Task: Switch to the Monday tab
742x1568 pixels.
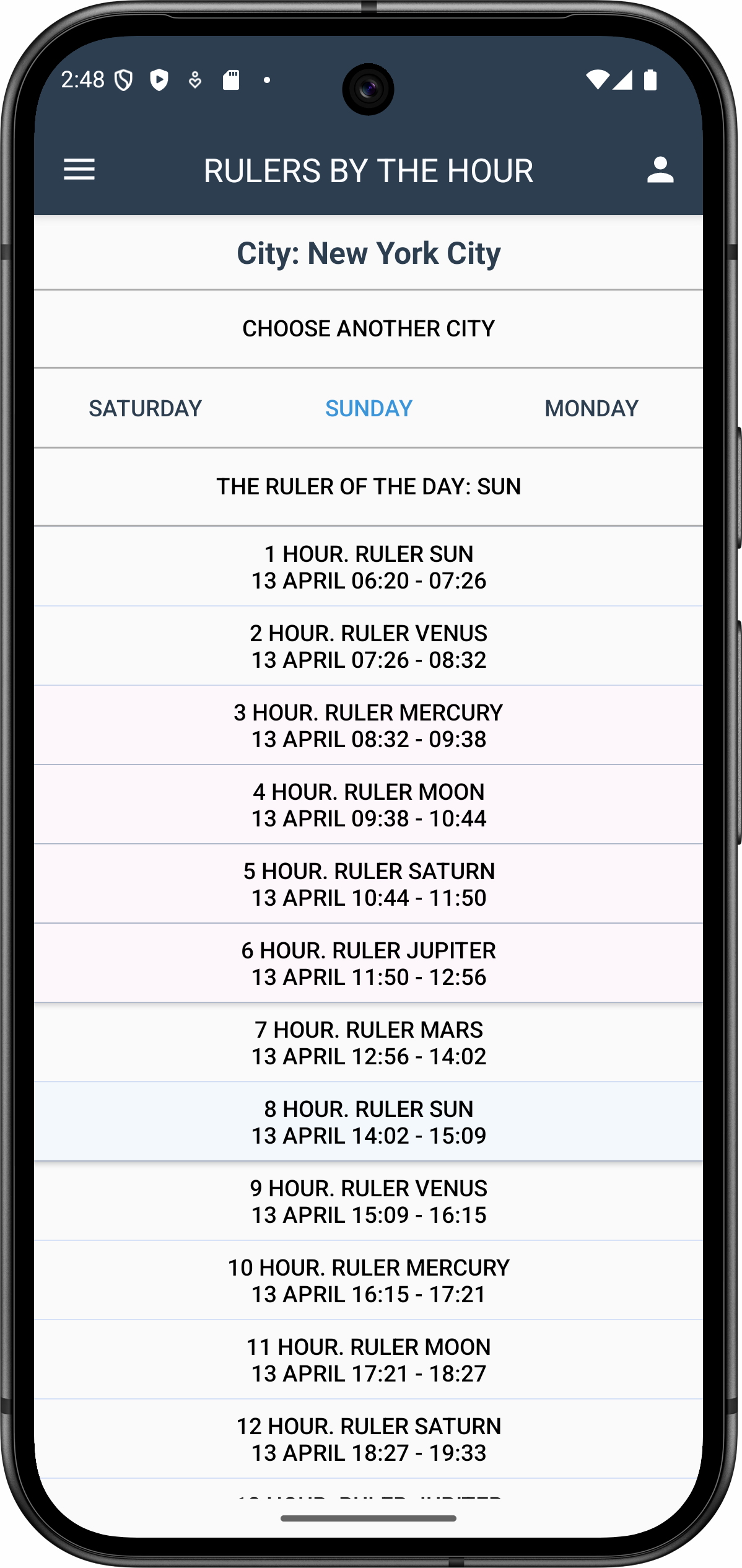Action: pos(591,408)
